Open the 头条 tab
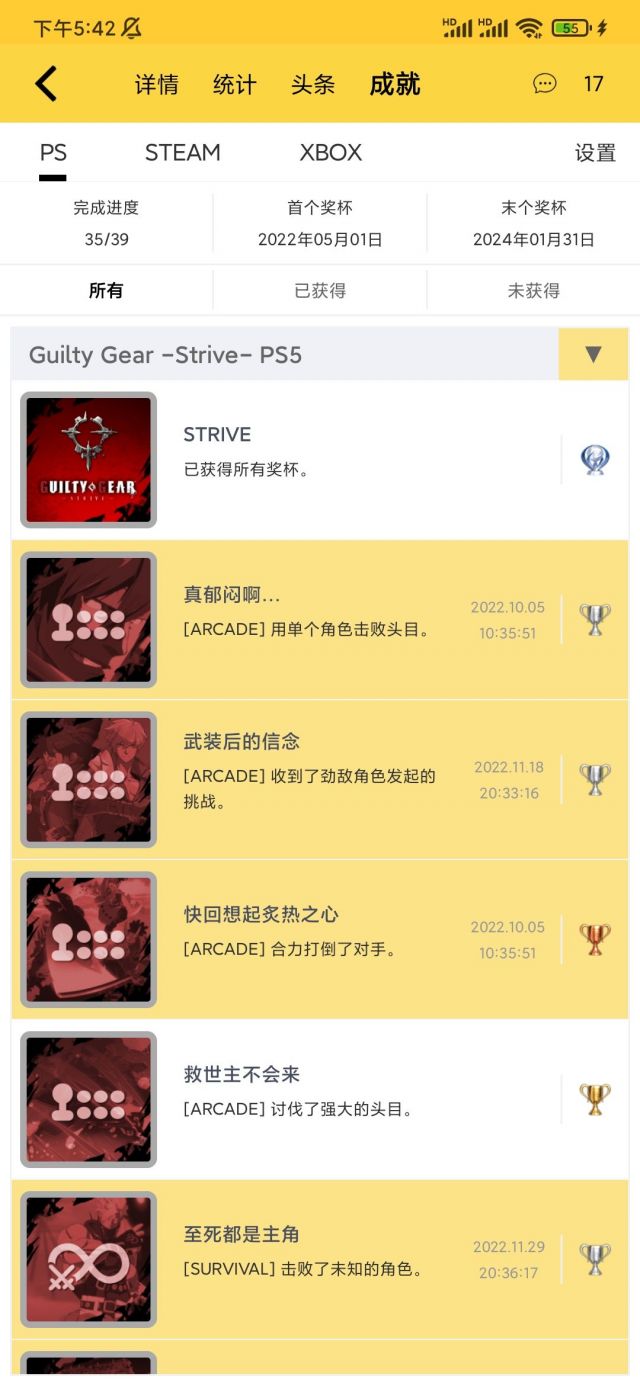This screenshot has height=1386, width=640. pos(312,85)
